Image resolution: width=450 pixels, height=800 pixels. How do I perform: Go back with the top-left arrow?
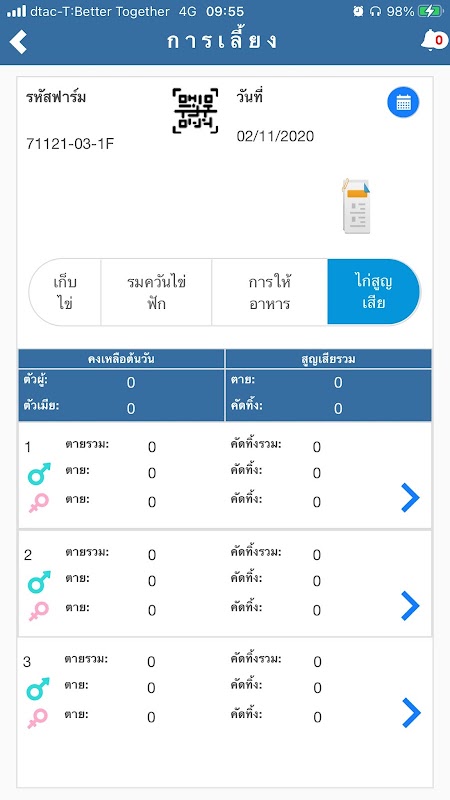18,42
